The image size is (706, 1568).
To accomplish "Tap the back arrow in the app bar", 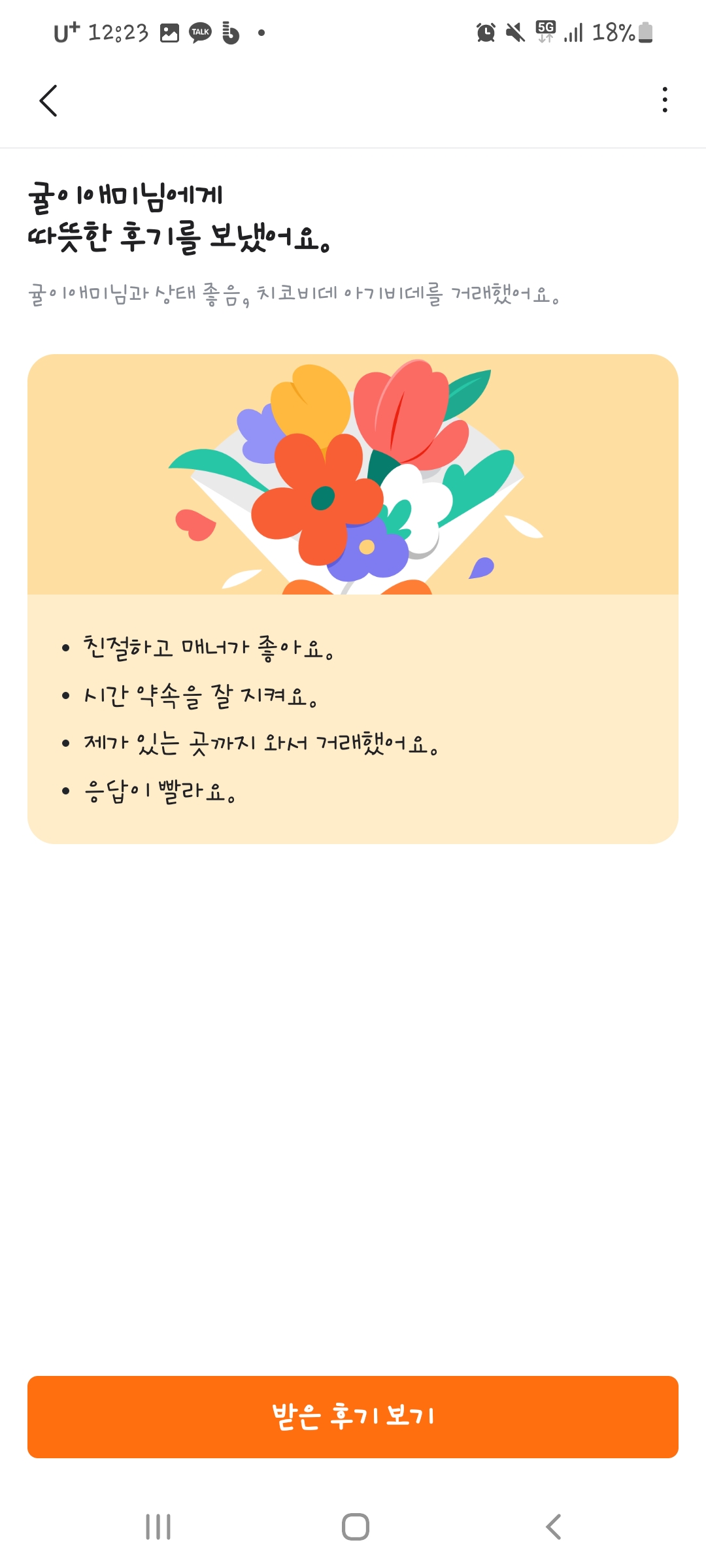I will (x=48, y=101).
